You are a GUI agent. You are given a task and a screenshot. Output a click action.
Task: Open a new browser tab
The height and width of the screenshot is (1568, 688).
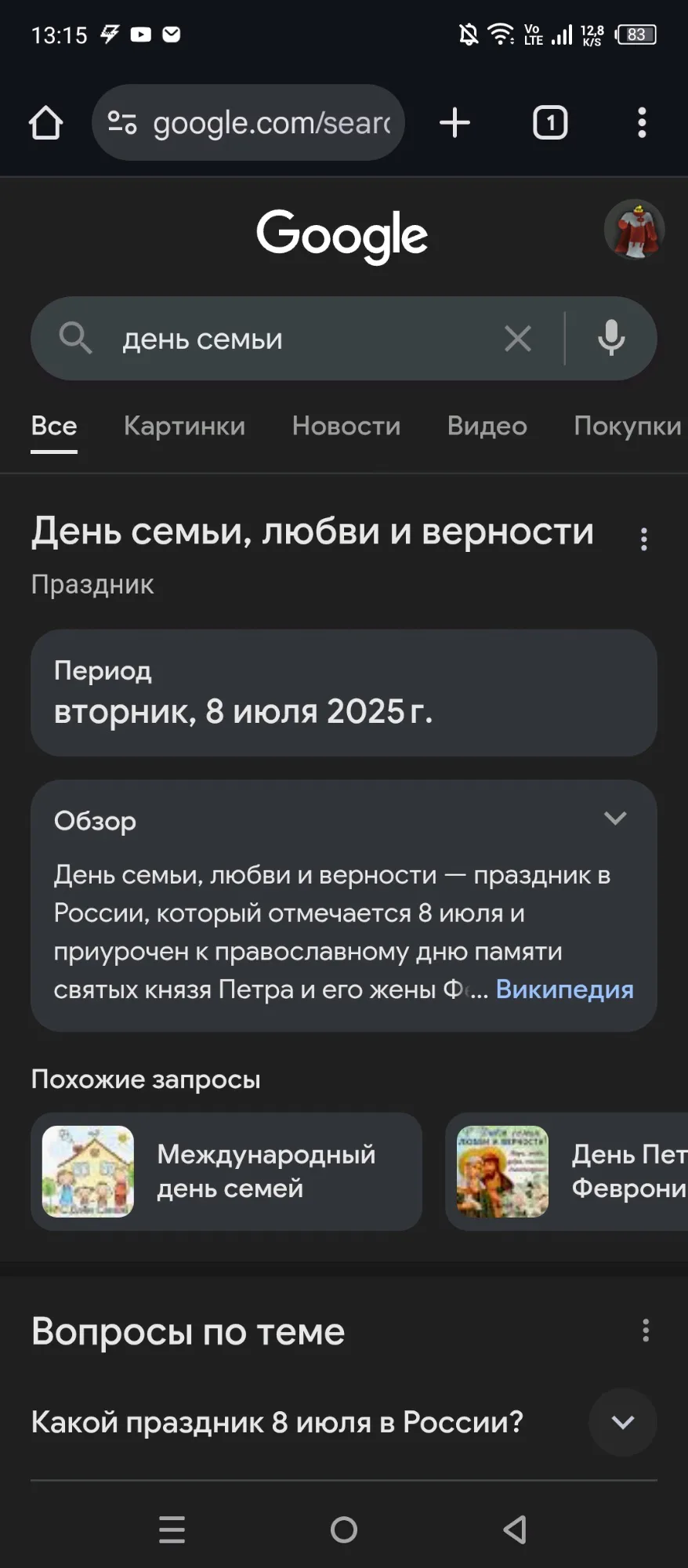click(x=454, y=123)
